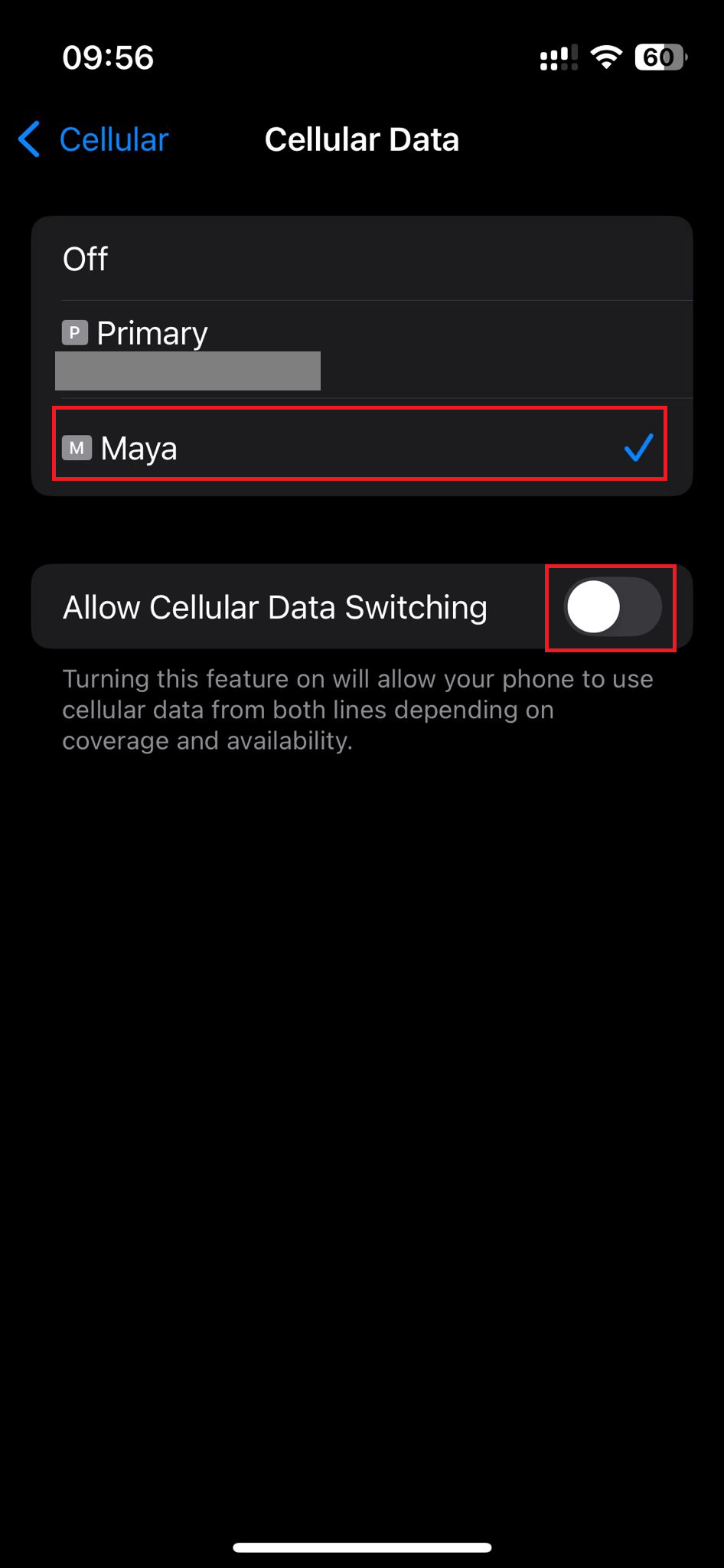Select the Maya line for data
Screen dimensions: 724x1568
point(360,447)
